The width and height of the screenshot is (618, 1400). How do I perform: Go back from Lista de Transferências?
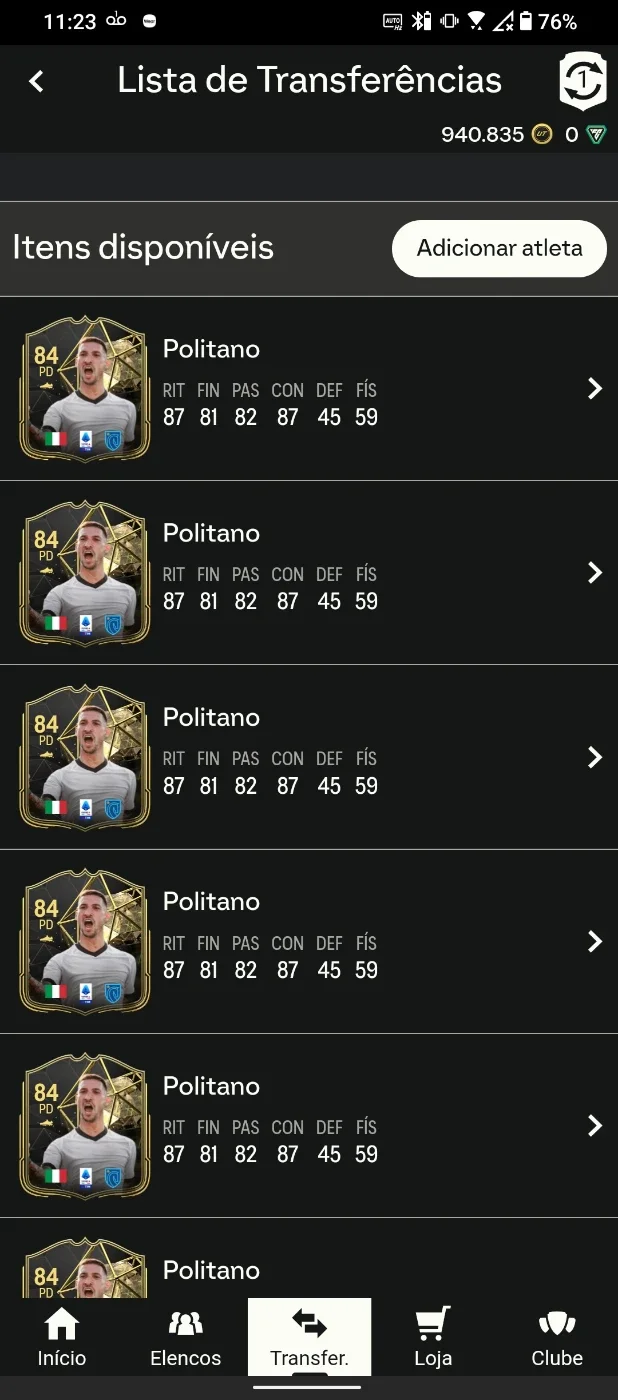tap(37, 81)
